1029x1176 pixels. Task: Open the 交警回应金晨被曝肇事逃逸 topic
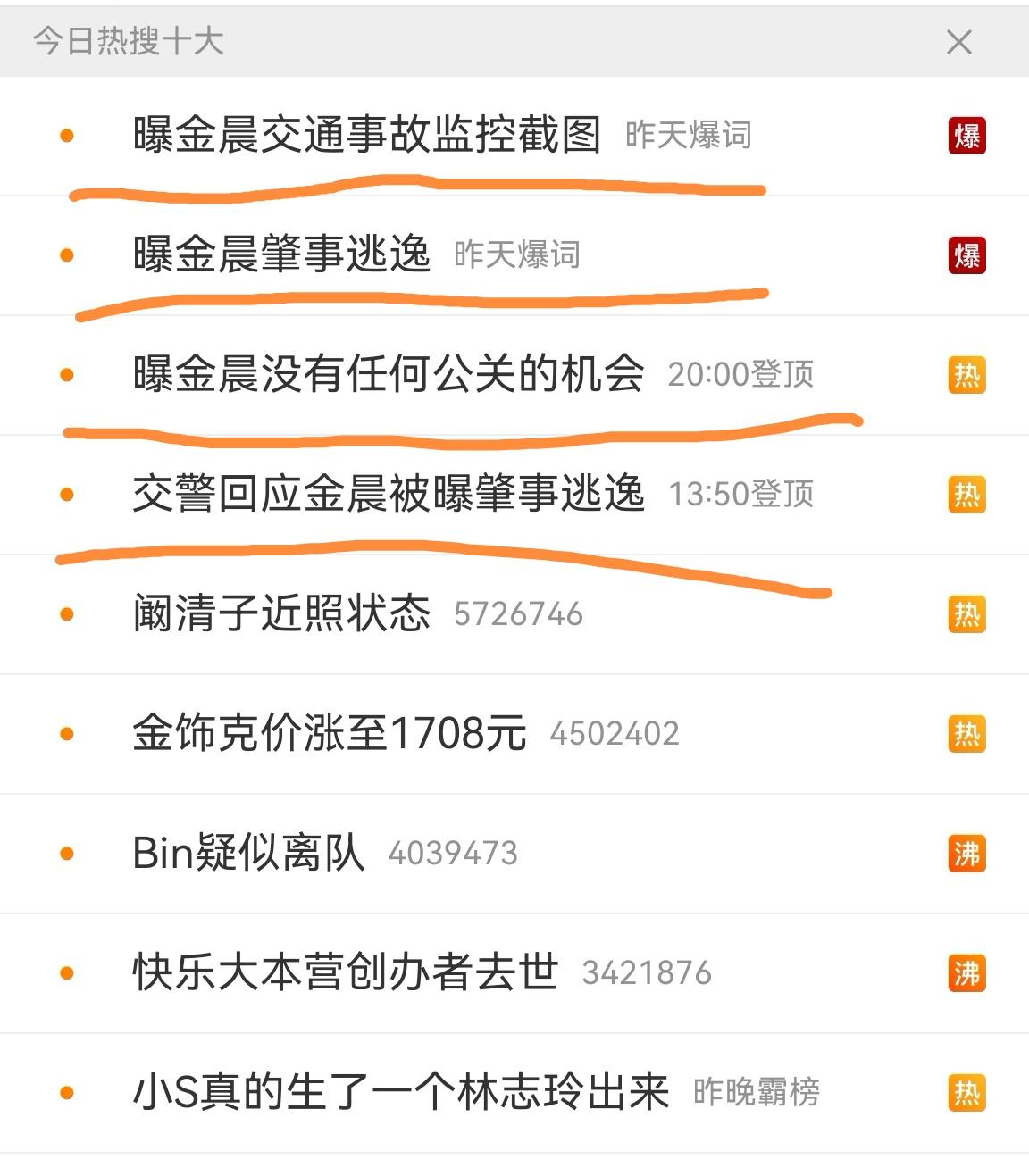coord(389,496)
